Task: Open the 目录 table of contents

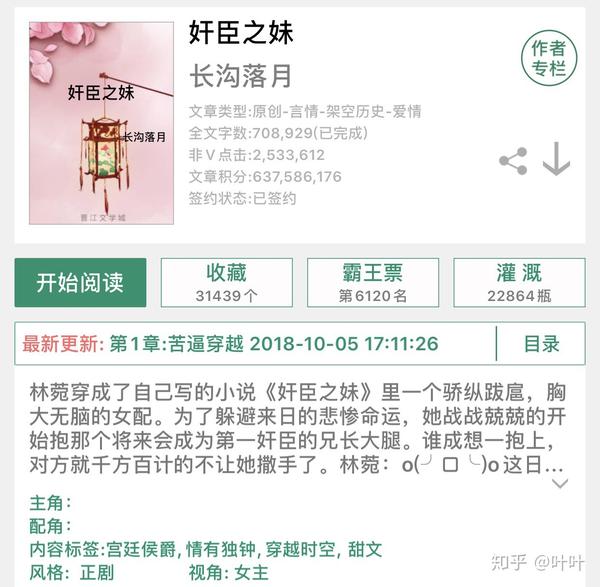Action: coord(541,344)
